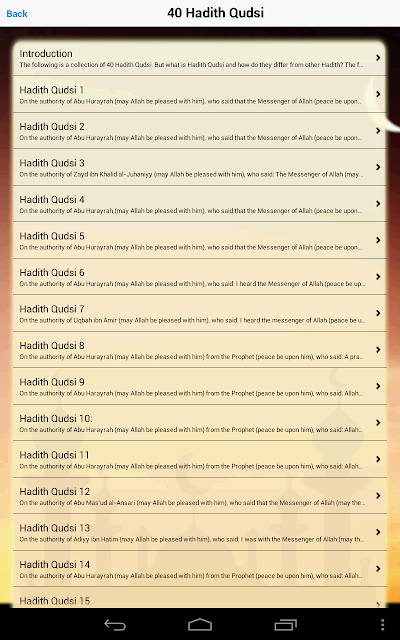This screenshot has height=640, width=400.
Task: View Hadith Qudsi 12
Action: coord(199,496)
